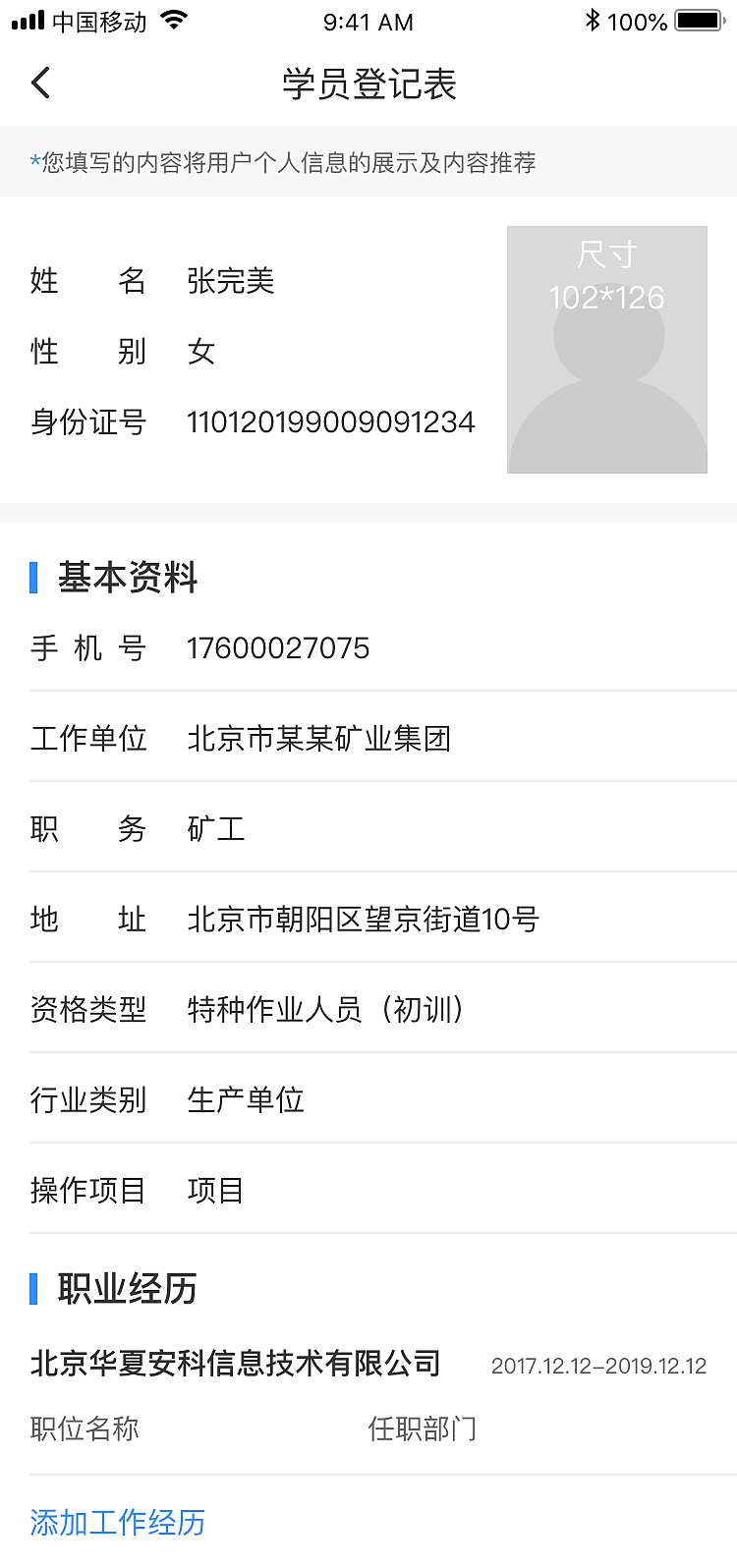Tap the battery indicator in the status bar
Screen dimensions: 737x1568
[x=700, y=20]
